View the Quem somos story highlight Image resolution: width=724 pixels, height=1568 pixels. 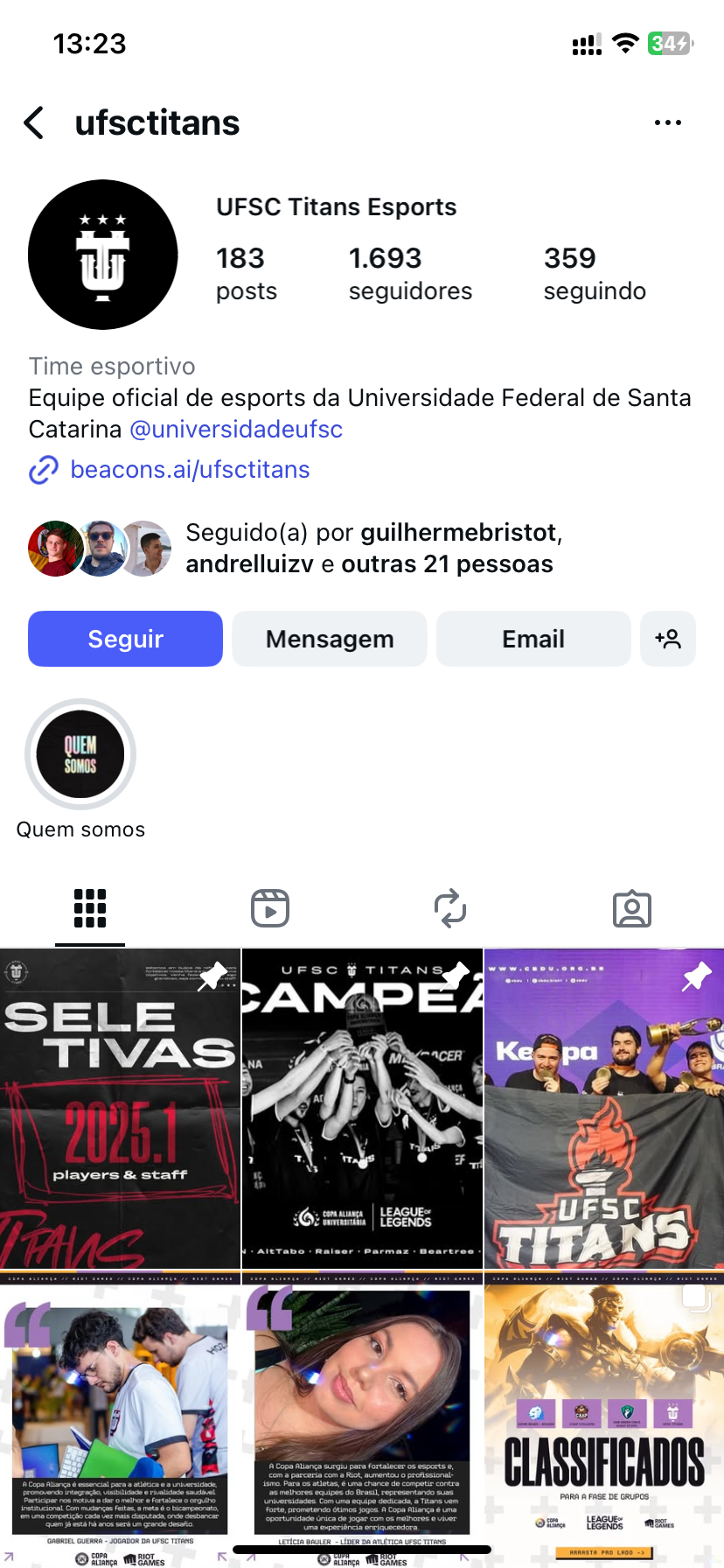pos(80,754)
